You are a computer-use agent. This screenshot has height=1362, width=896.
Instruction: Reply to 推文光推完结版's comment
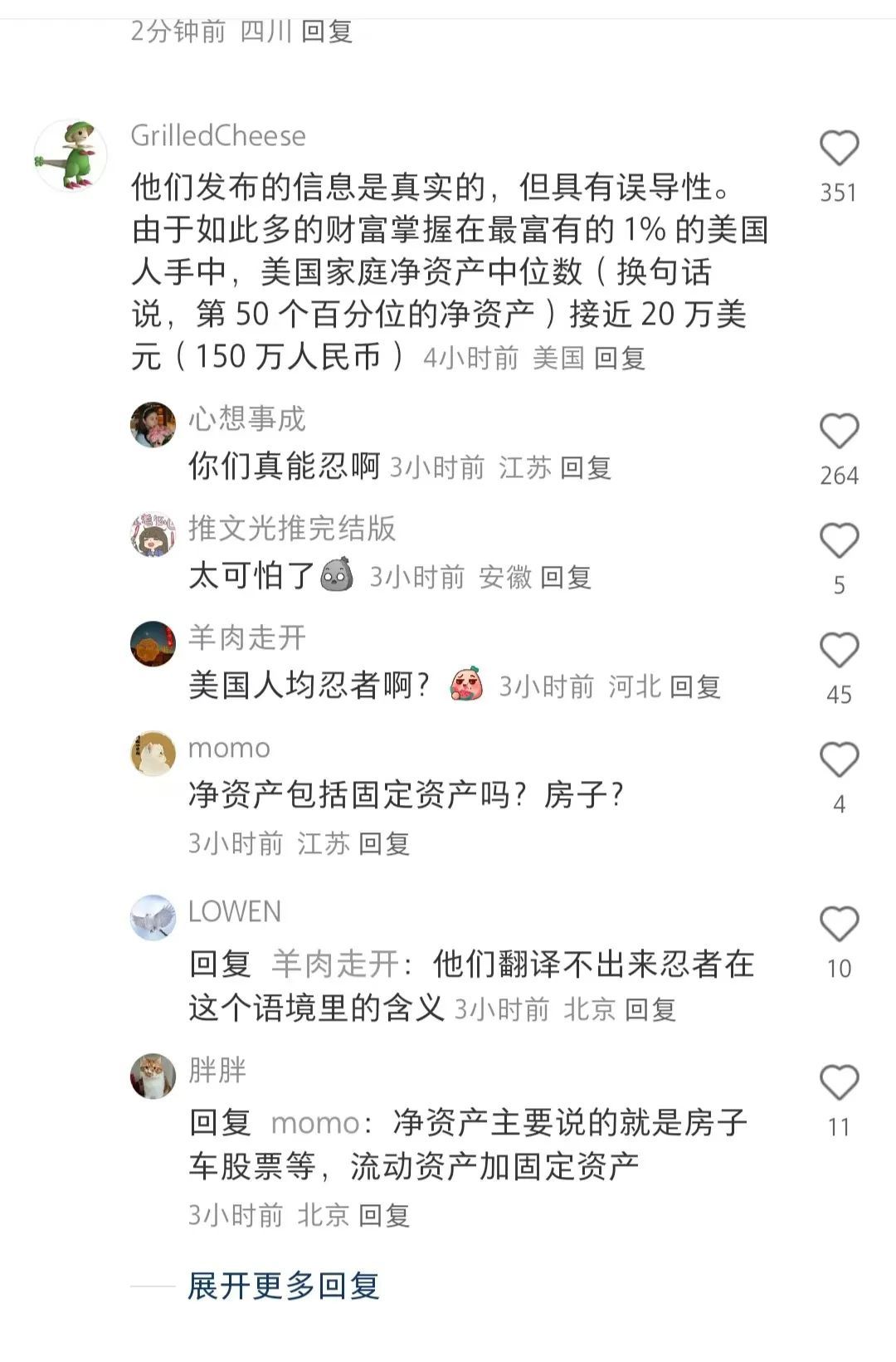pos(566,578)
